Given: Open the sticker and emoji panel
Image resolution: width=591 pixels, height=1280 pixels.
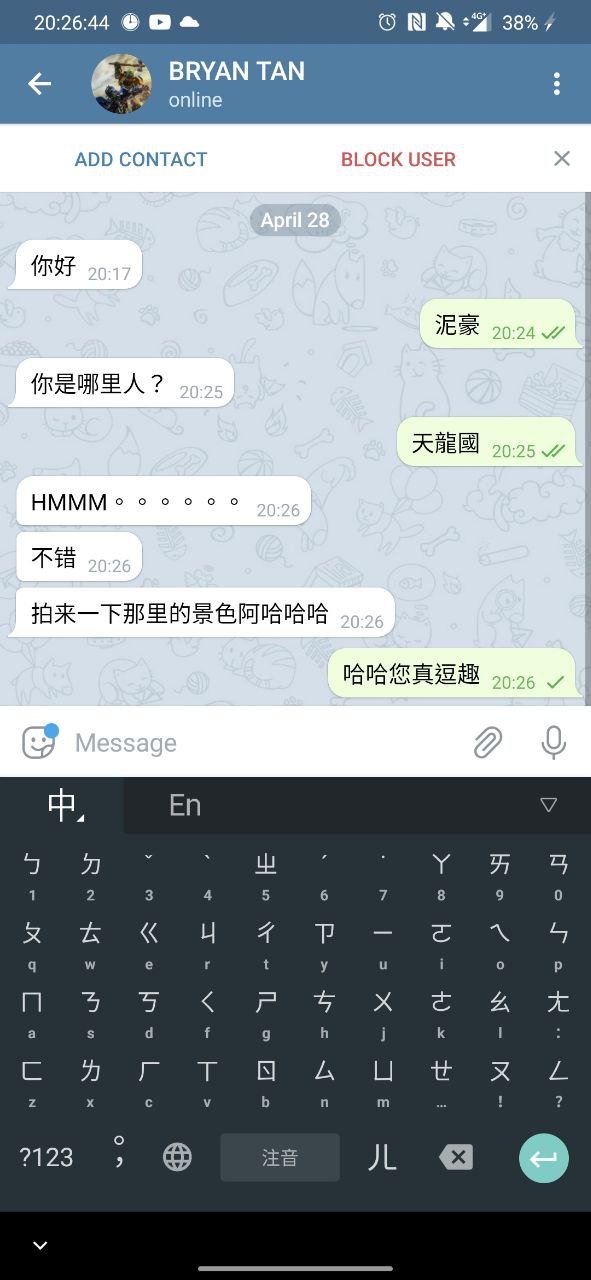Looking at the screenshot, I should (38, 742).
